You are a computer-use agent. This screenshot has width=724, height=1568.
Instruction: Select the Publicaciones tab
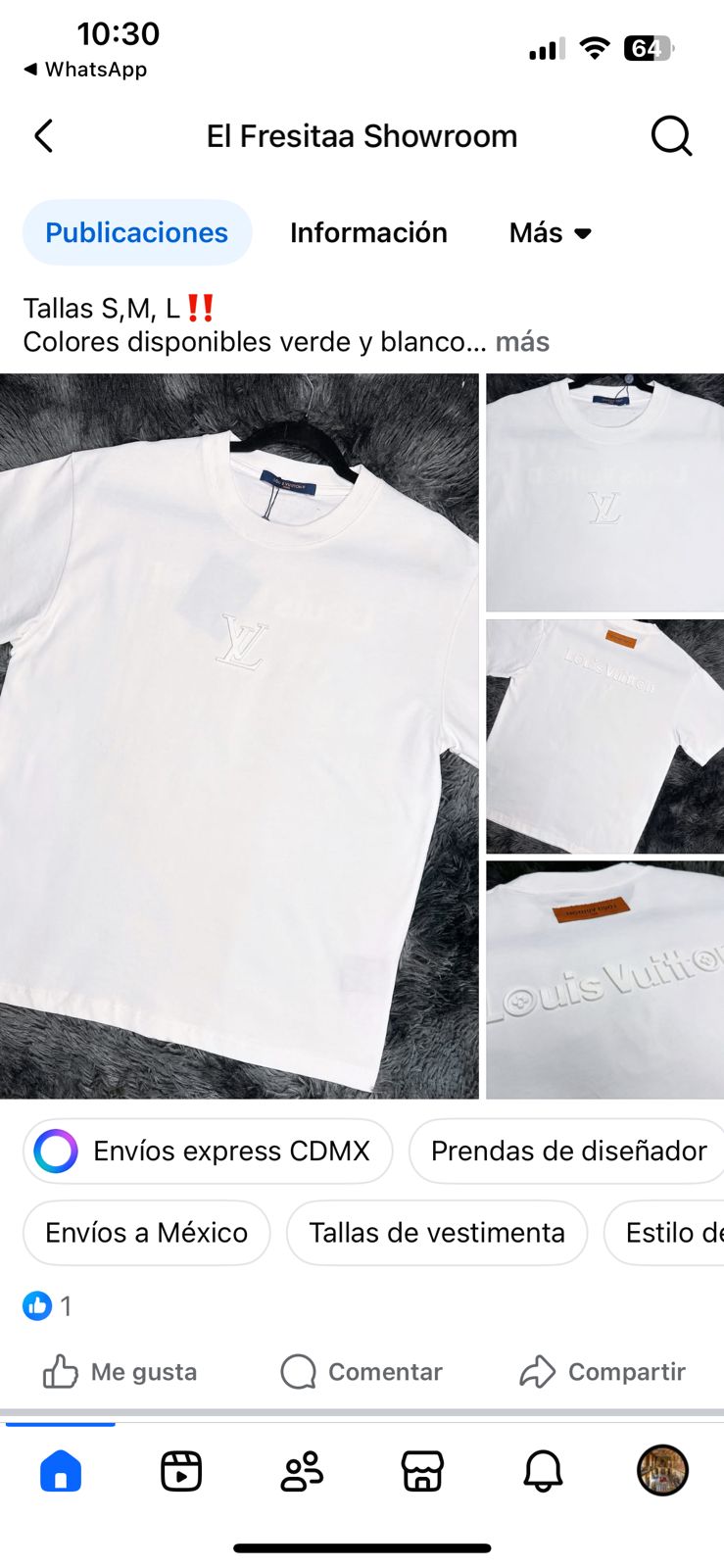(x=136, y=232)
